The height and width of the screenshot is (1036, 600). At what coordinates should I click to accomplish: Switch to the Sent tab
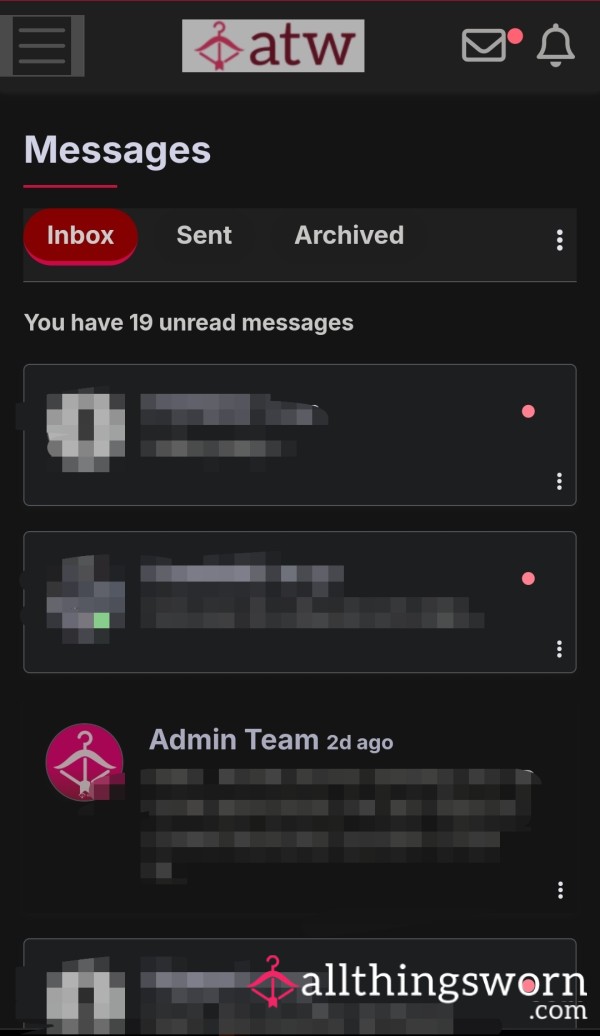pos(204,235)
